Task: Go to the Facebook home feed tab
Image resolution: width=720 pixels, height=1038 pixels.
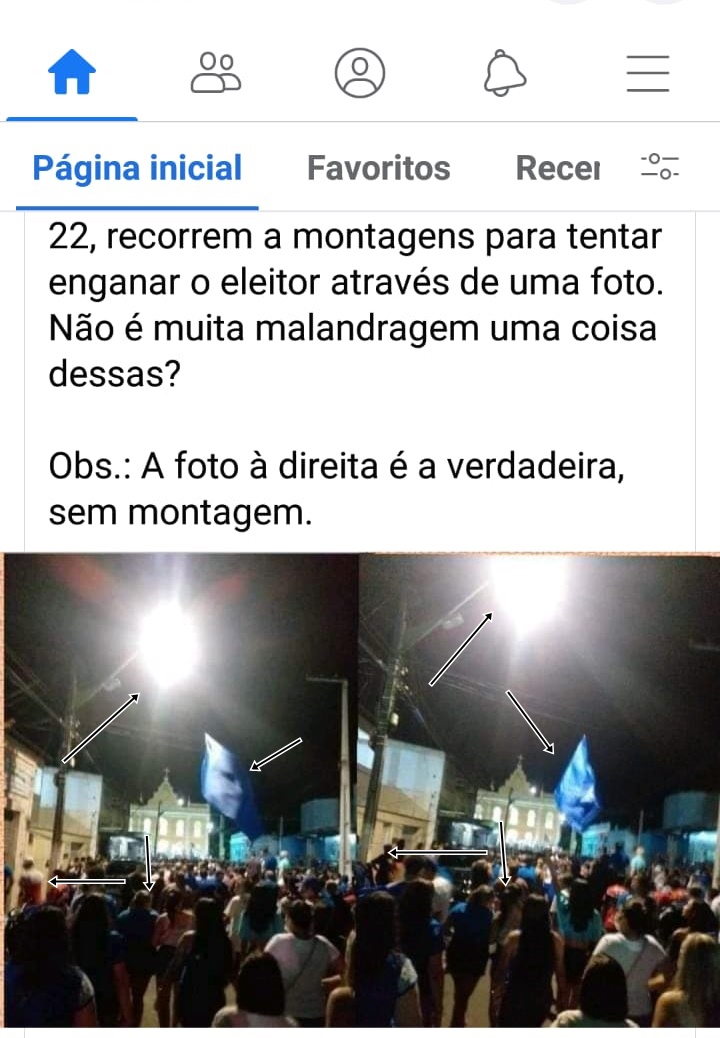Action: pos(72,73)
